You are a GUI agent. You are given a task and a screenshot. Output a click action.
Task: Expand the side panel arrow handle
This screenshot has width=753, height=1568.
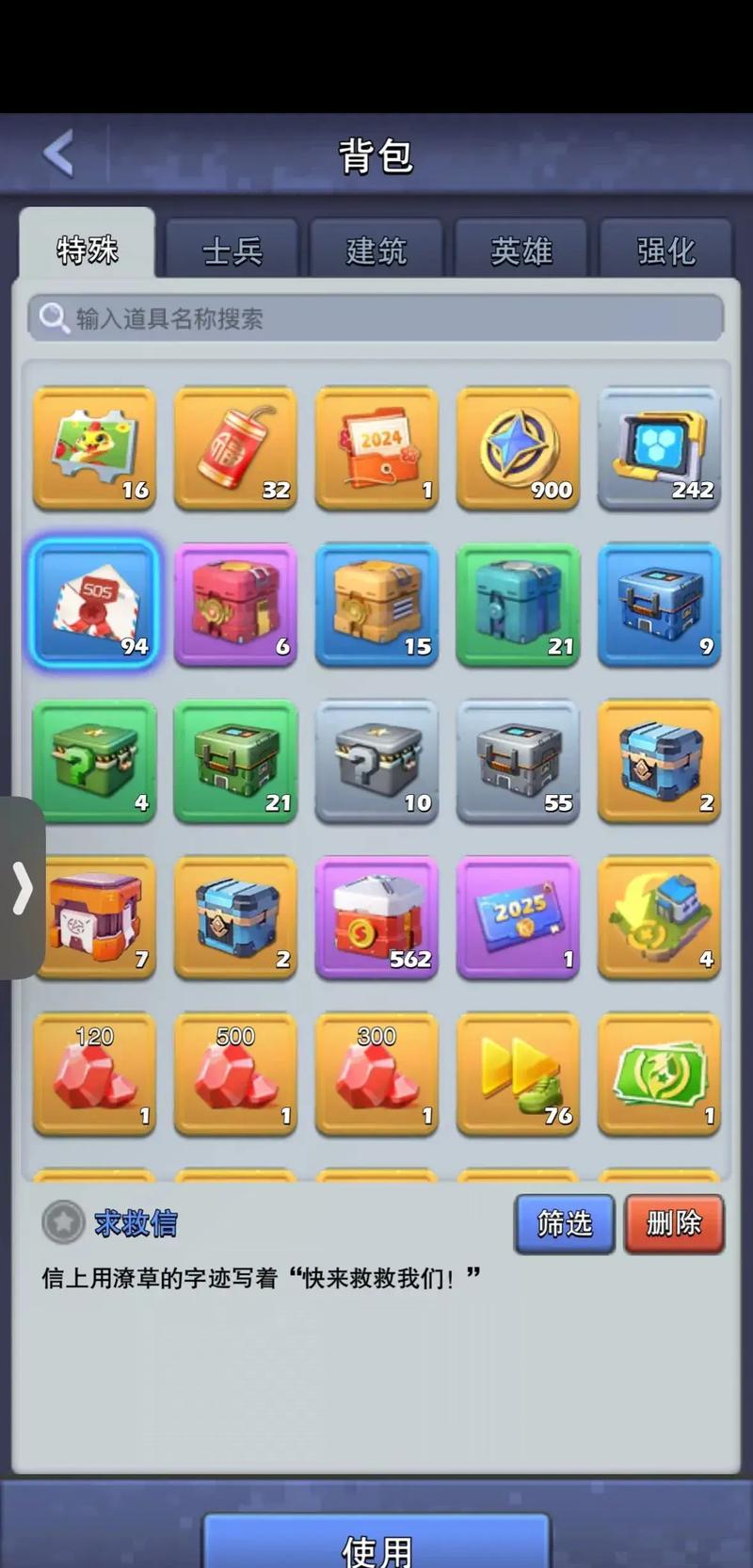22,887
